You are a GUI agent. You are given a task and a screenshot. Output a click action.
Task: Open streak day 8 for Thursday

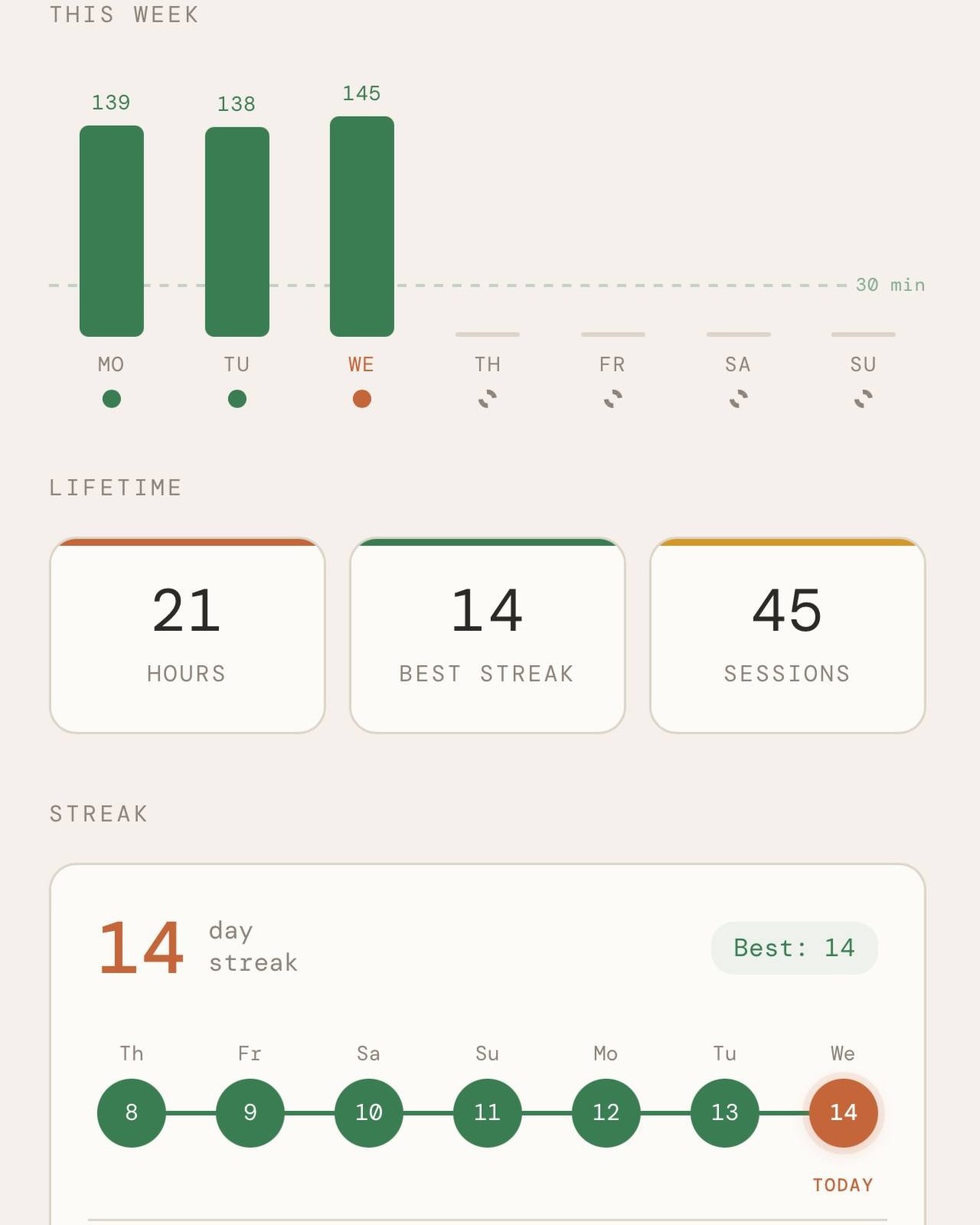132,1112
